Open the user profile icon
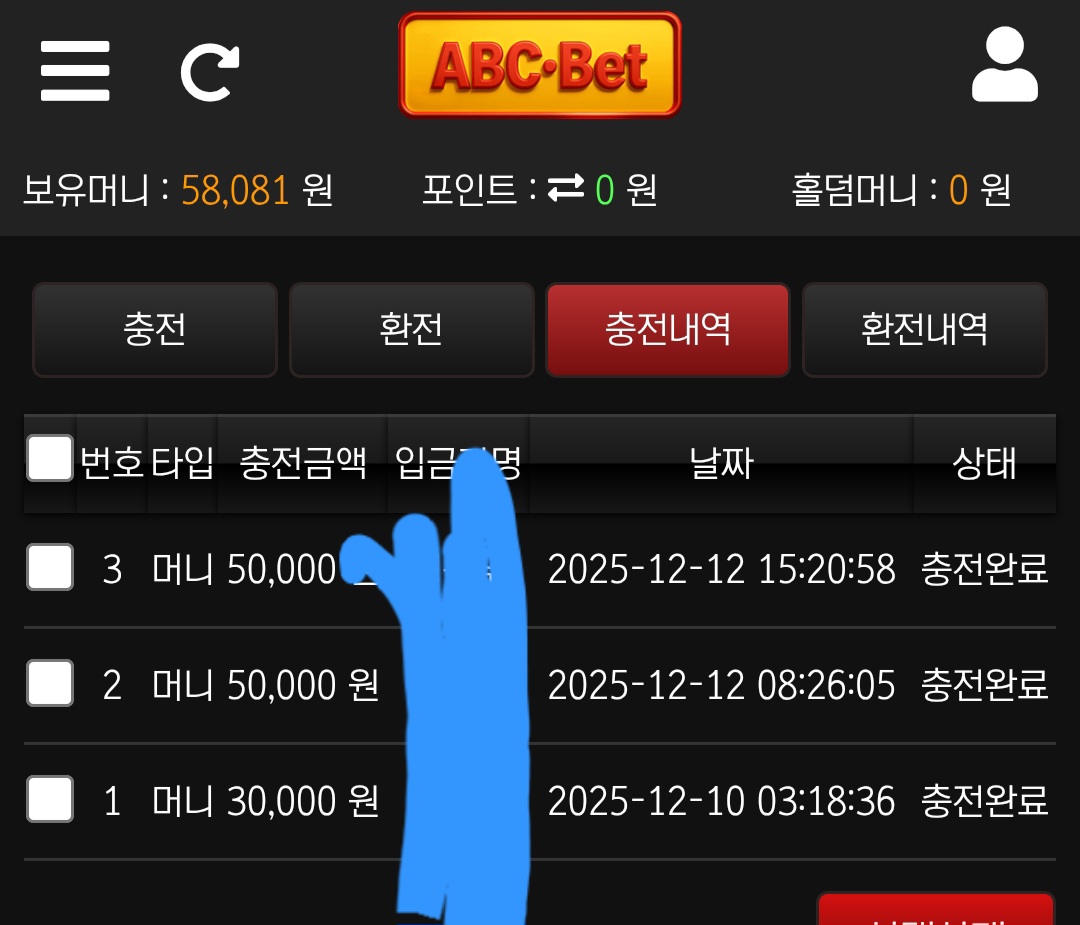Viewport: 1080px width, 925px height. click(1004, 66)
